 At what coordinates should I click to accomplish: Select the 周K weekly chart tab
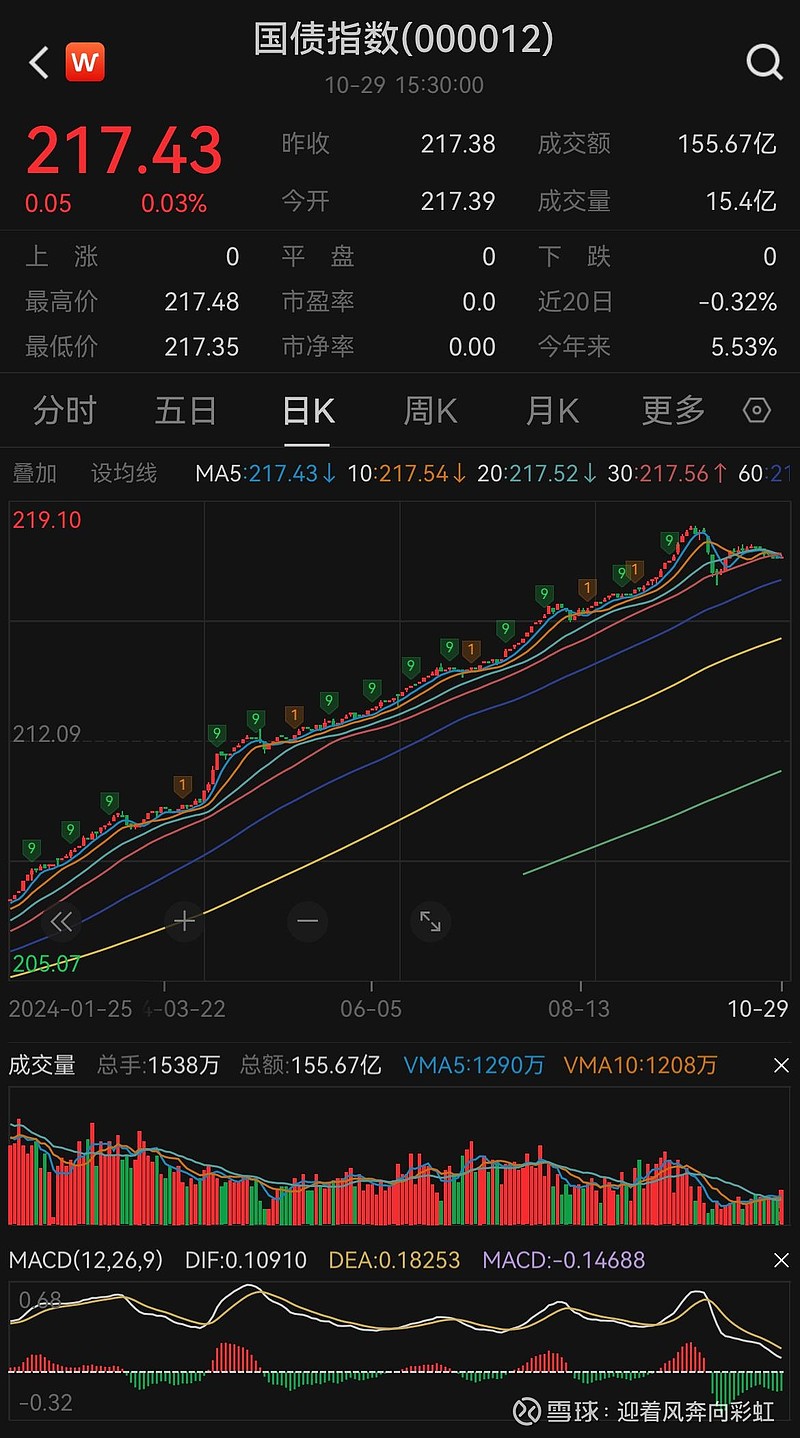pos(429,410)
